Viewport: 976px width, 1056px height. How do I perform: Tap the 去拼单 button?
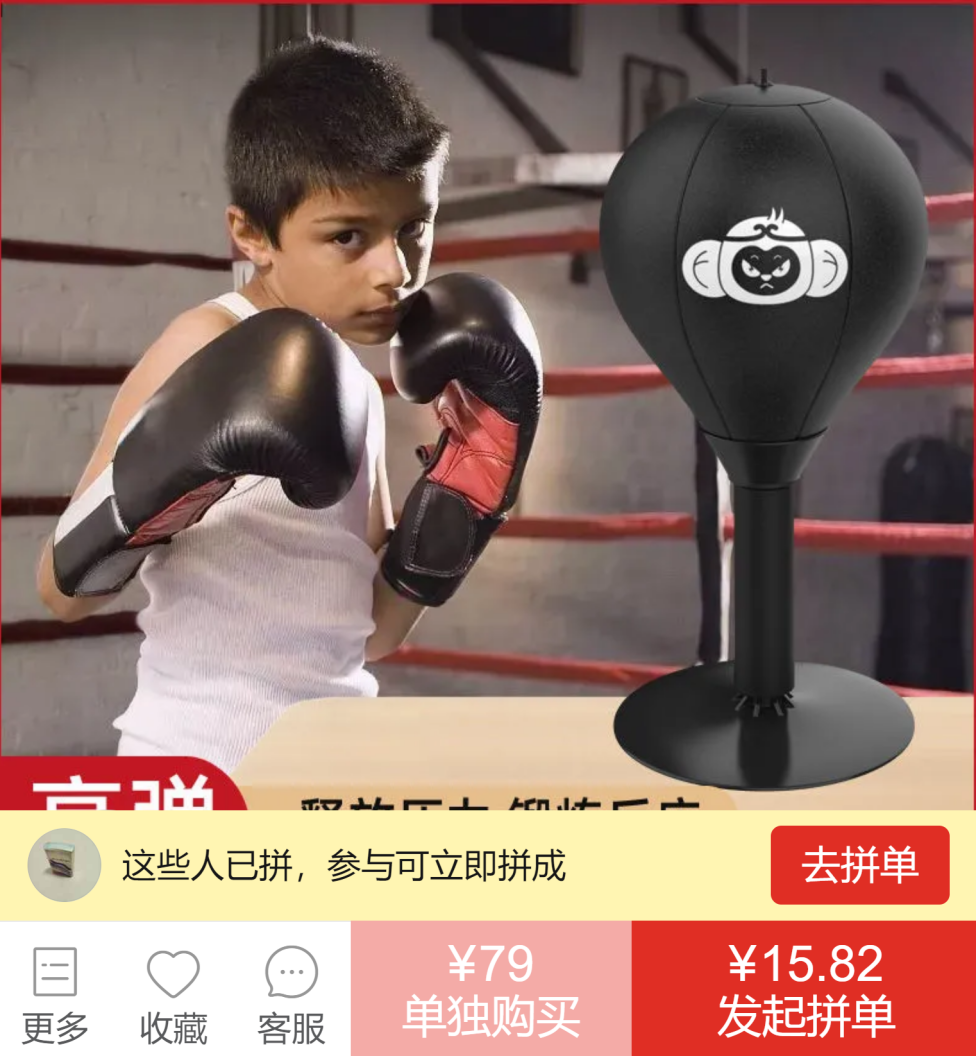pos(859,865)
